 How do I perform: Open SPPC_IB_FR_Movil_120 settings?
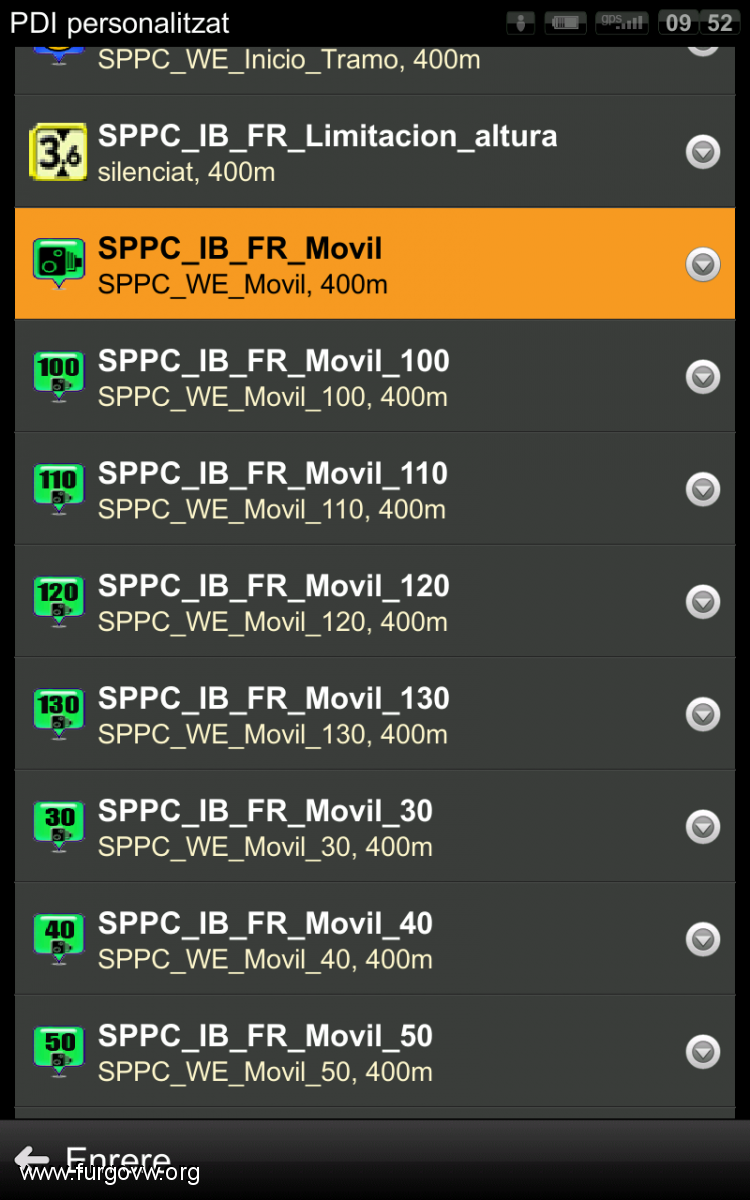(x=375, y=601)
